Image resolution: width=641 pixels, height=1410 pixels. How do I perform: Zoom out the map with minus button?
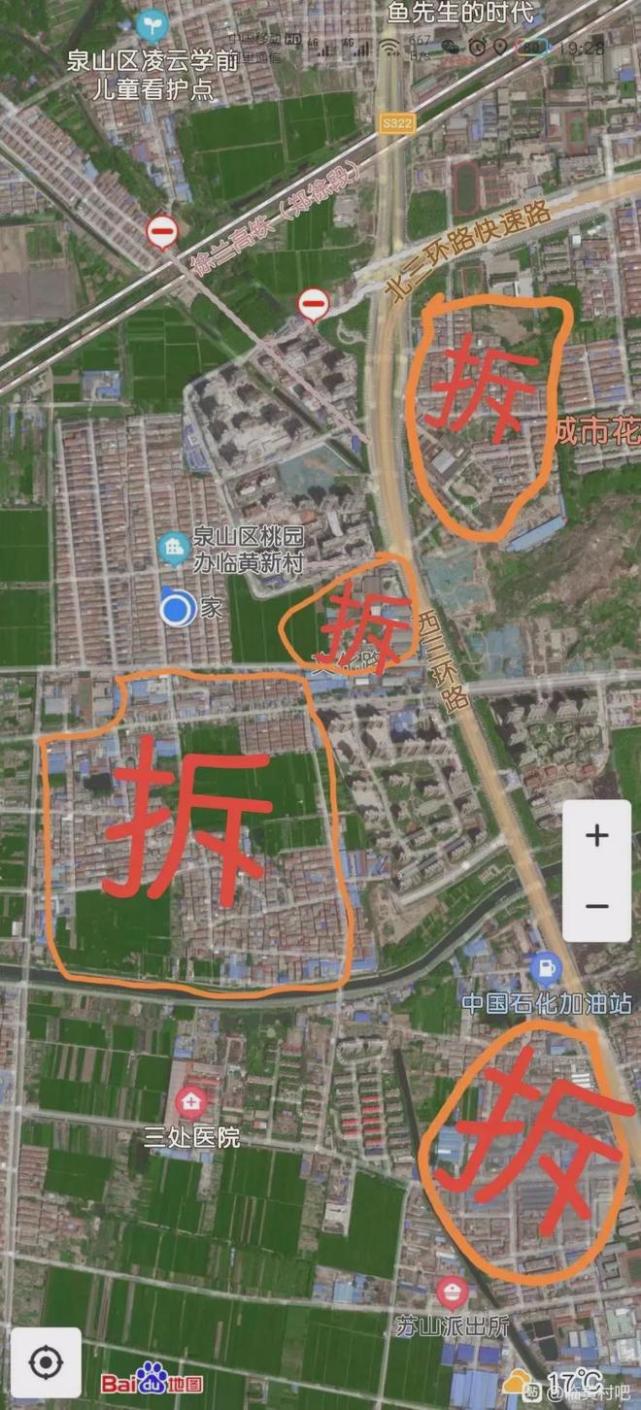(x=596, y=906)
